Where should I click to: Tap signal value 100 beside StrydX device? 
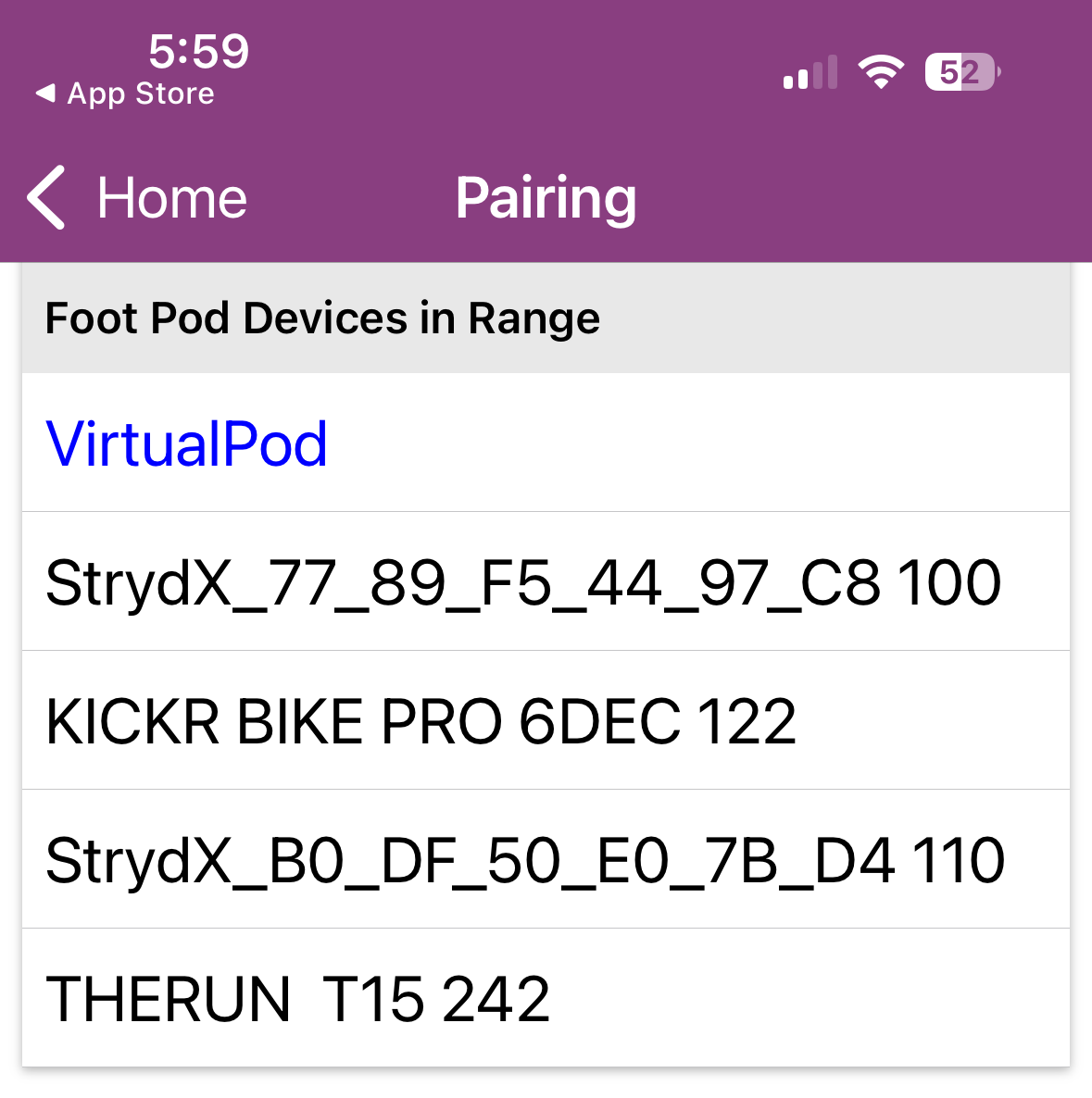(950, 581)
